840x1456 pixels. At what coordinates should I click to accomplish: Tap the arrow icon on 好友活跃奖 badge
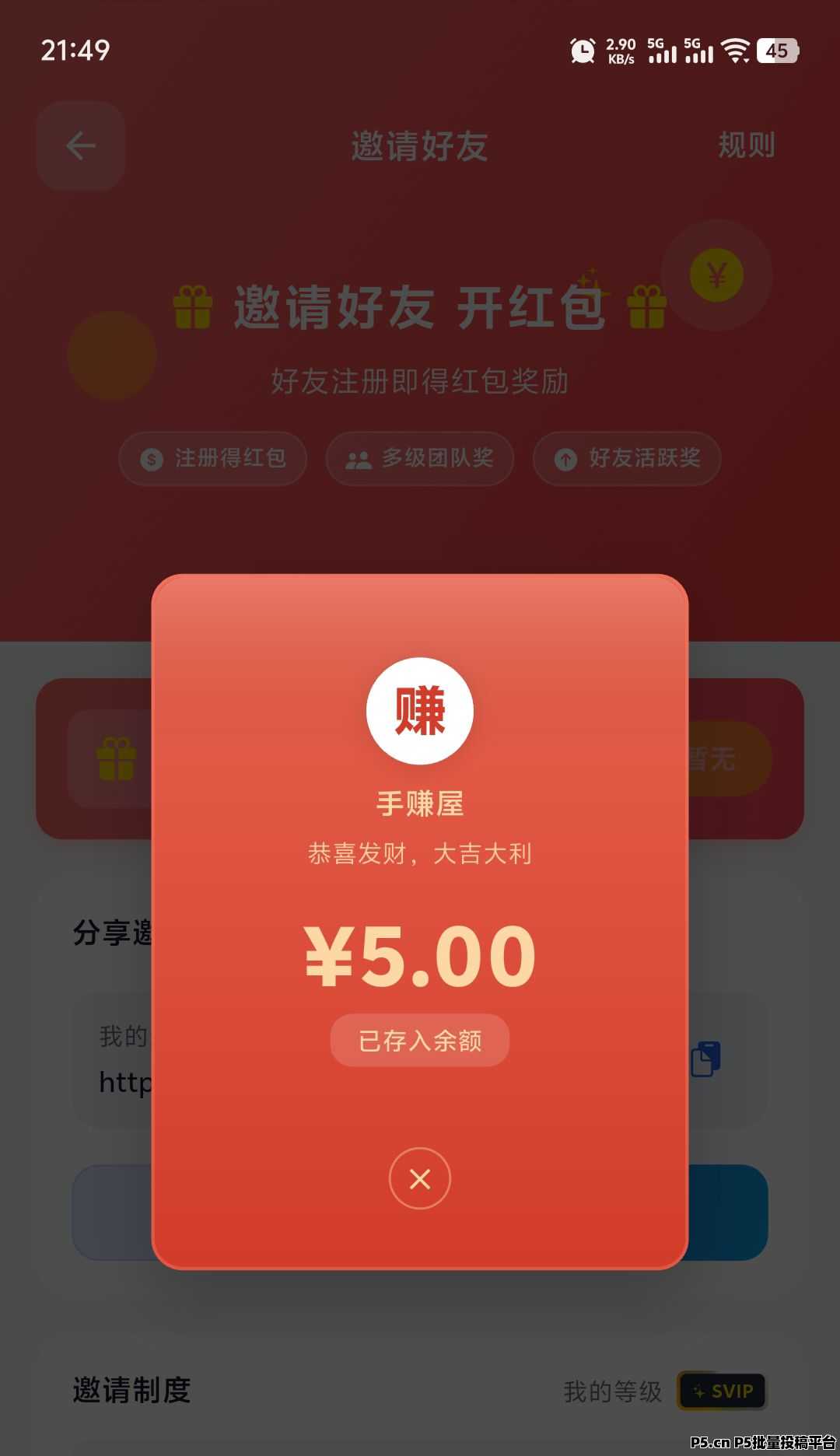(x=565, y=460)
